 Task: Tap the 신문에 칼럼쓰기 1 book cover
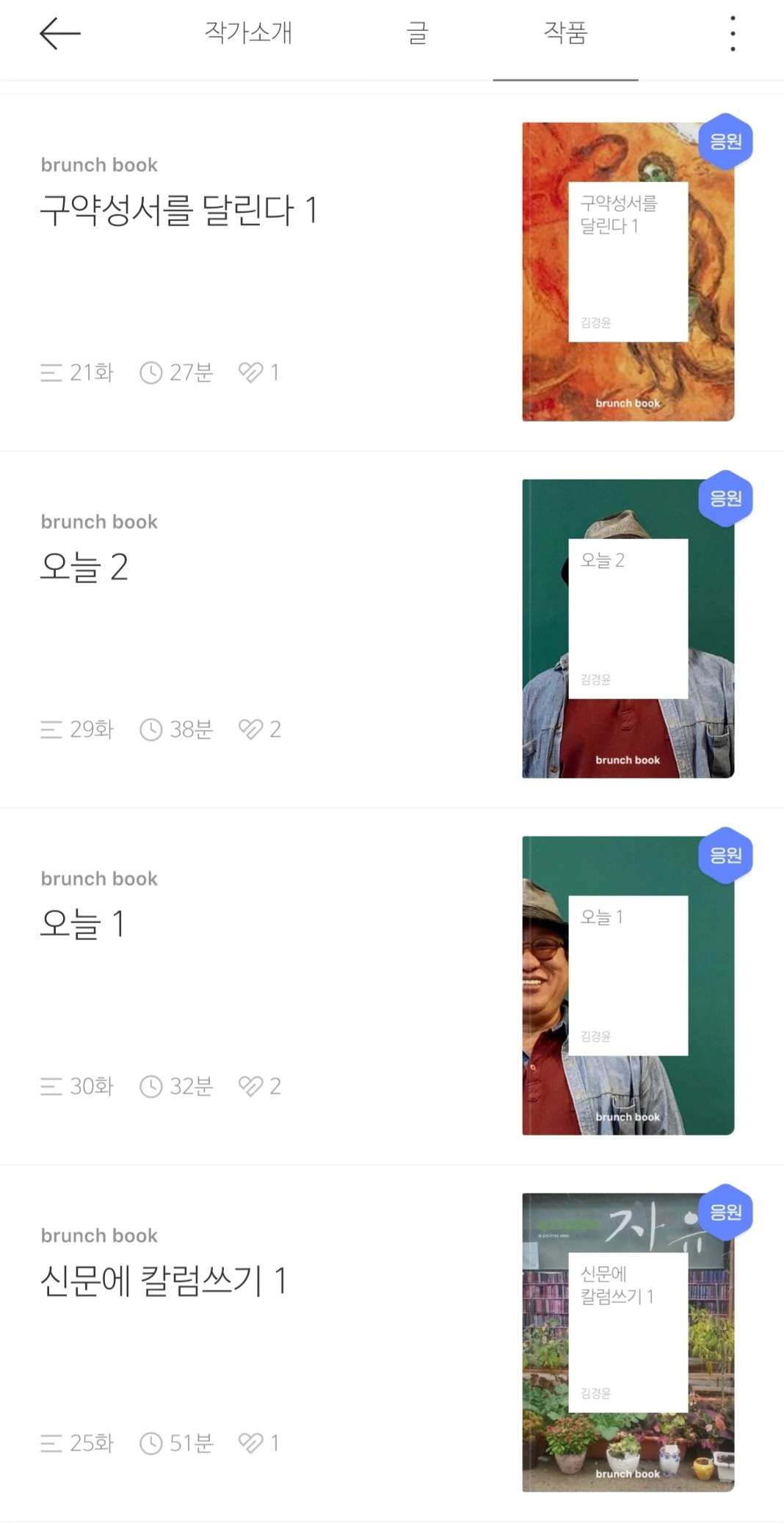(628, 1343)
